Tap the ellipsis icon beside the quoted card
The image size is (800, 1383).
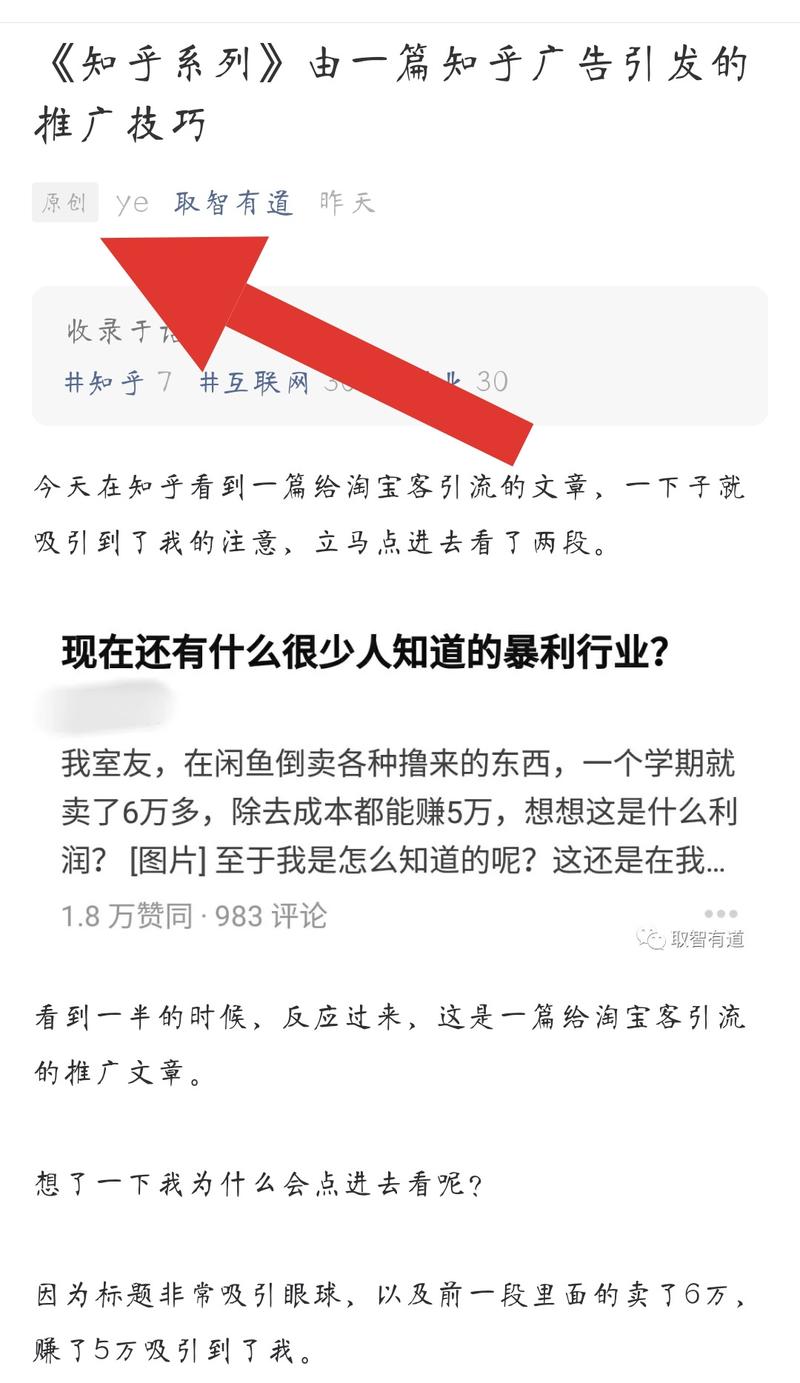click(722, 911)
